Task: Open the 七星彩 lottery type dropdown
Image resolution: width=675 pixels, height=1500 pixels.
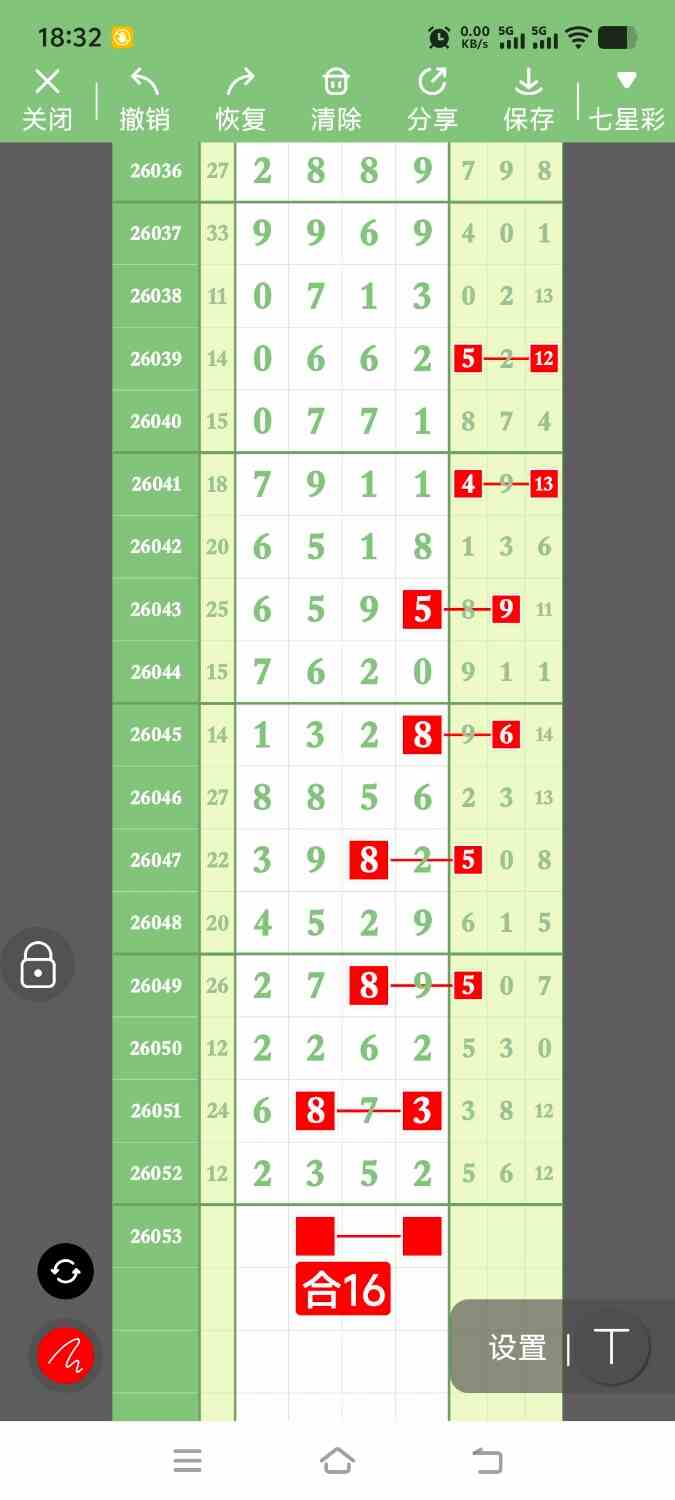Action: (626, 100)
